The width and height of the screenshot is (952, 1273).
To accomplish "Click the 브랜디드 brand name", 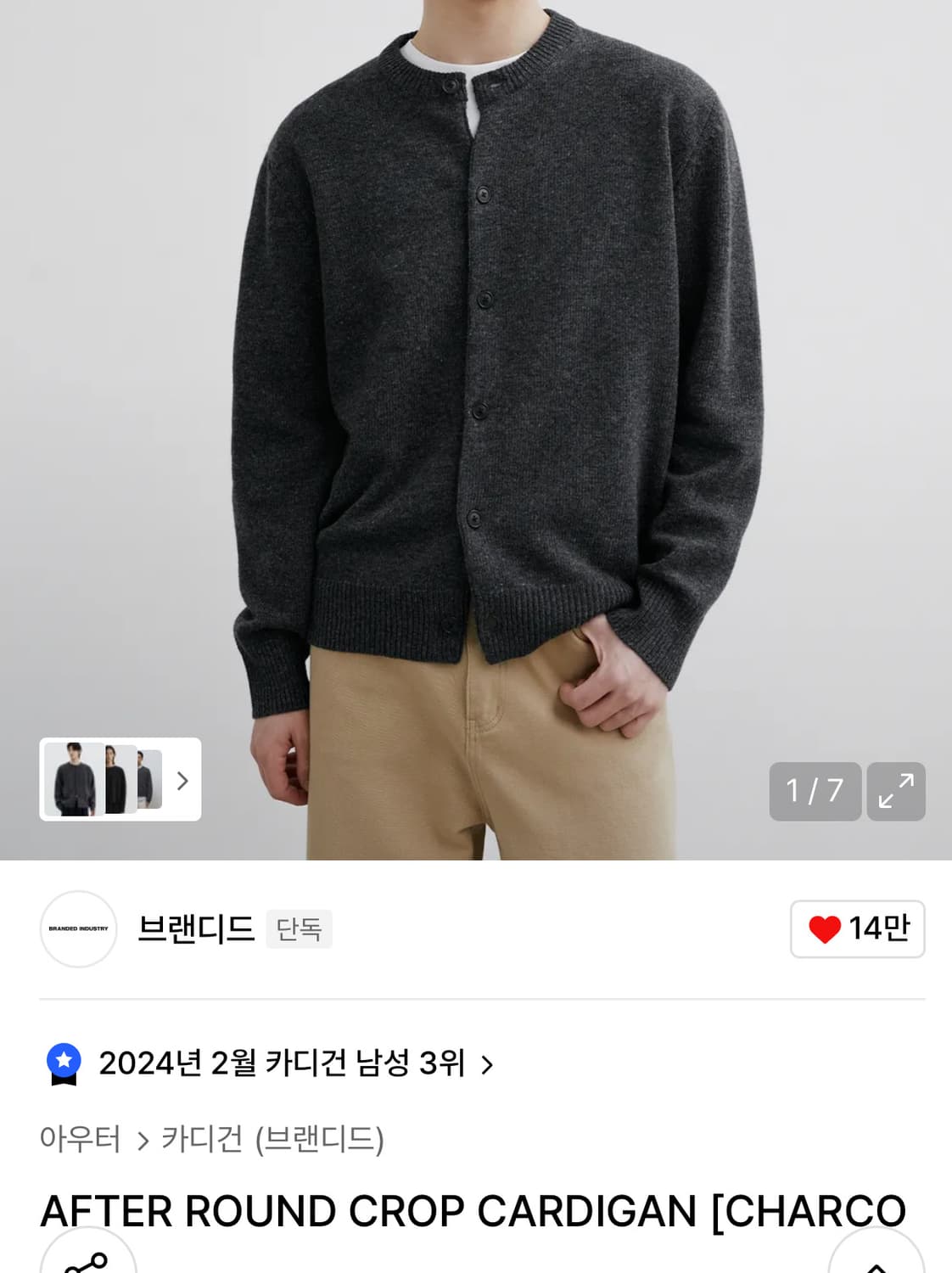I will coord(193,930).
